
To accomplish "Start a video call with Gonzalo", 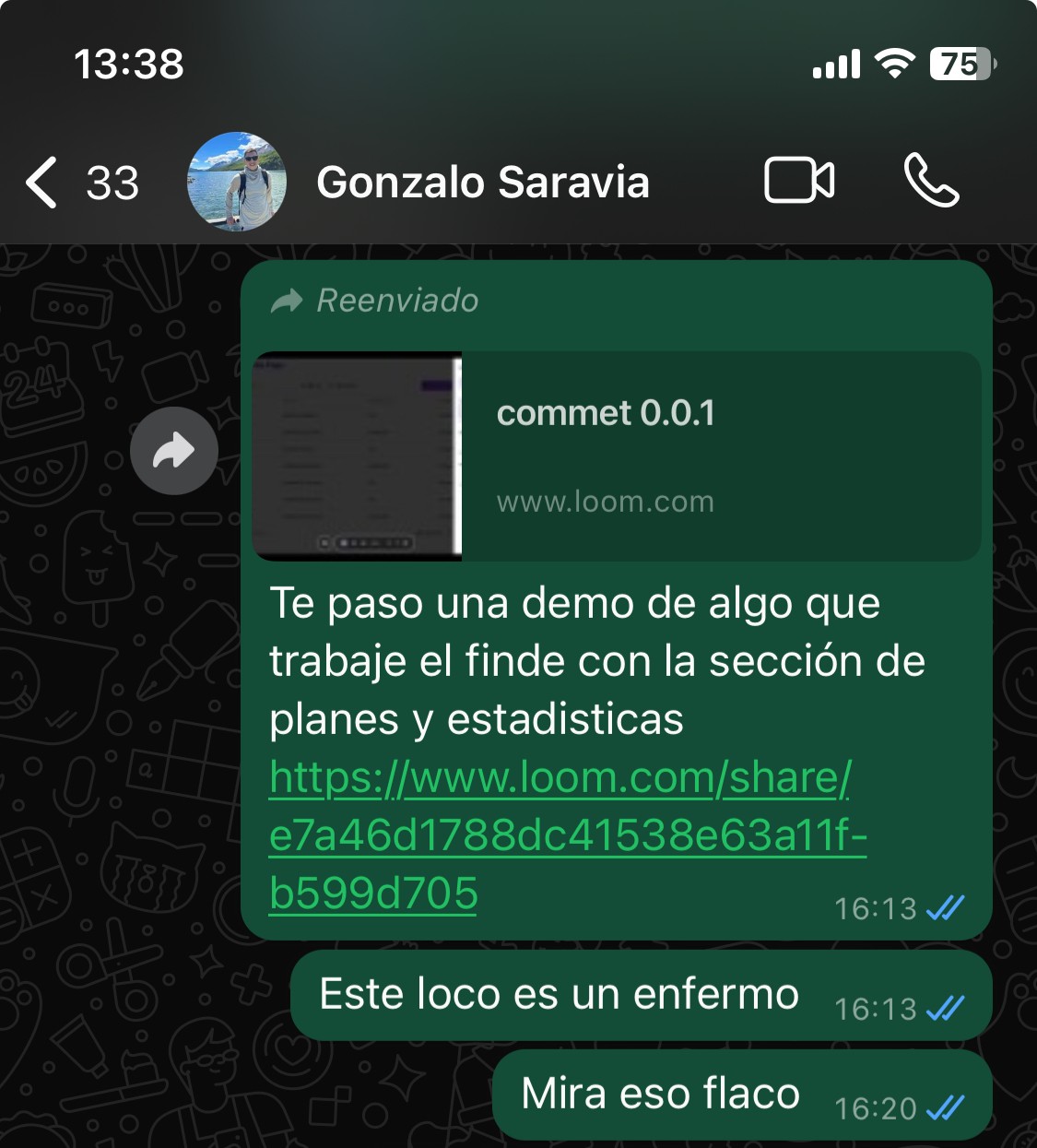I will point(799,180).
